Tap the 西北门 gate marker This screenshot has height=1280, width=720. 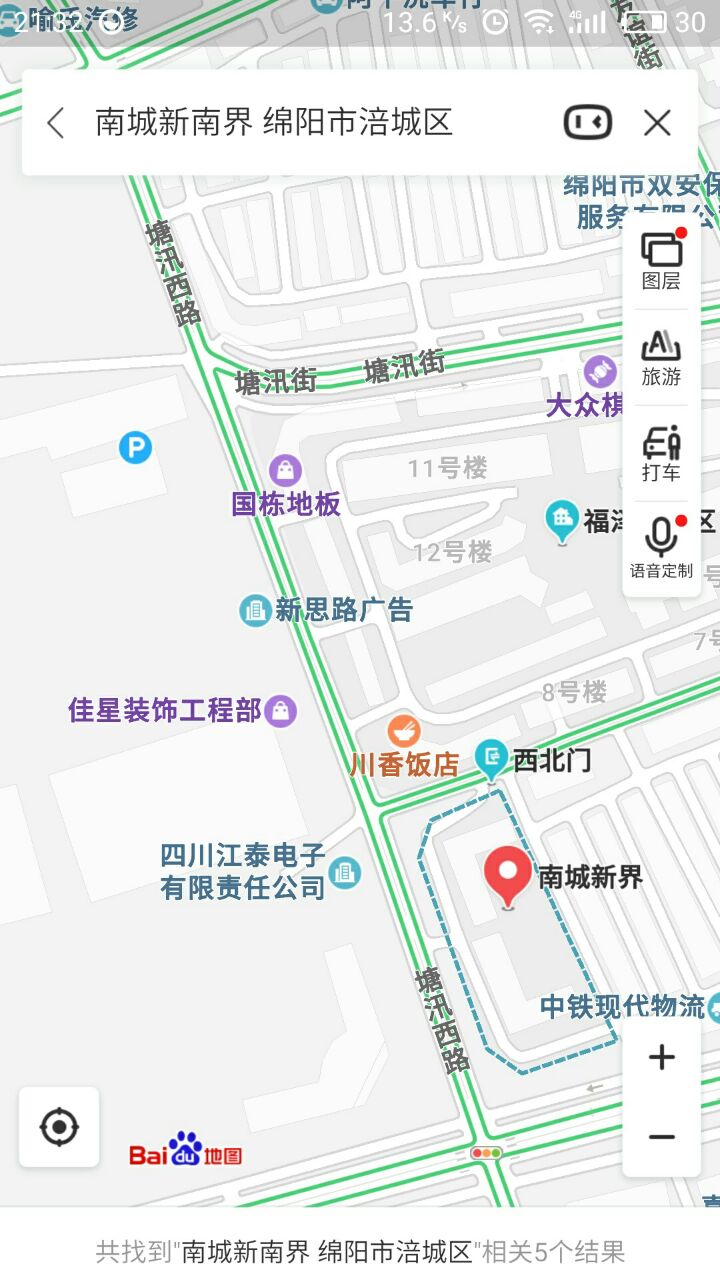492,758
